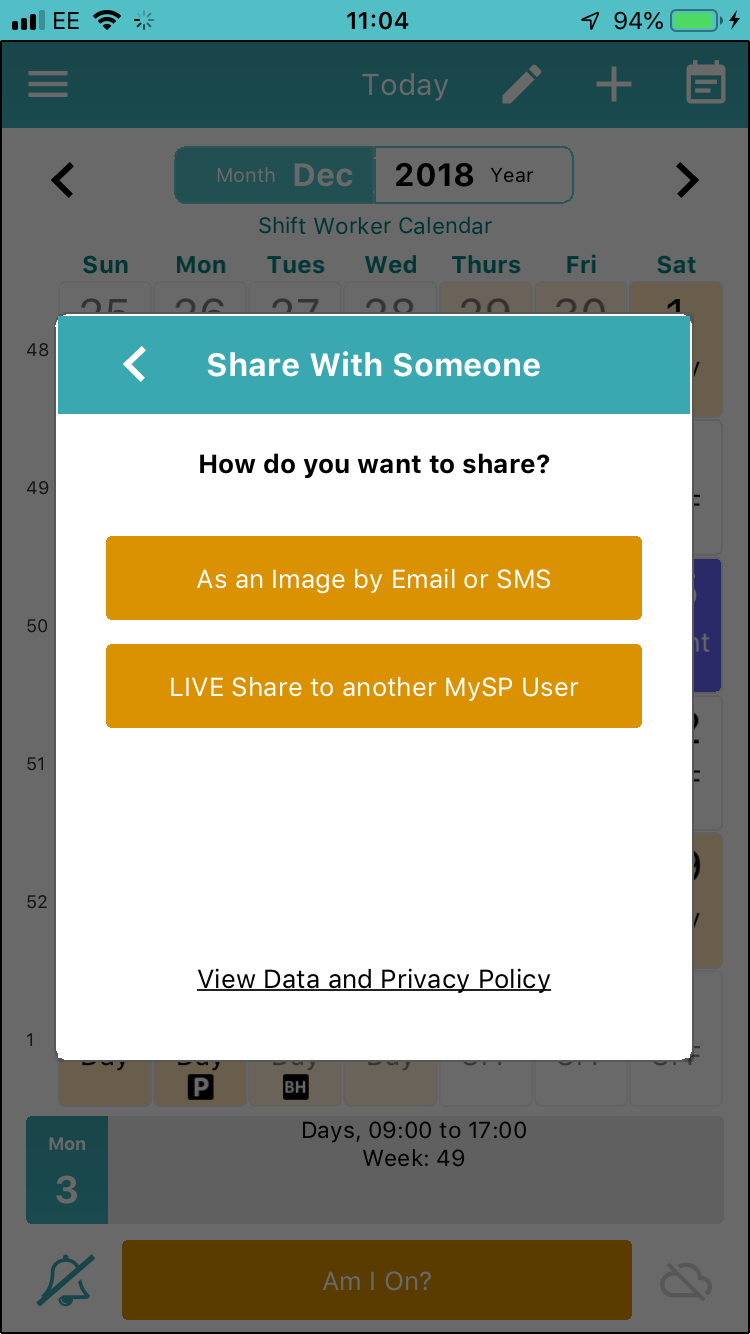The image size is (750, 1334).
Task: Tap the Thurs weekday column header
Action: (x=486, y=265)
